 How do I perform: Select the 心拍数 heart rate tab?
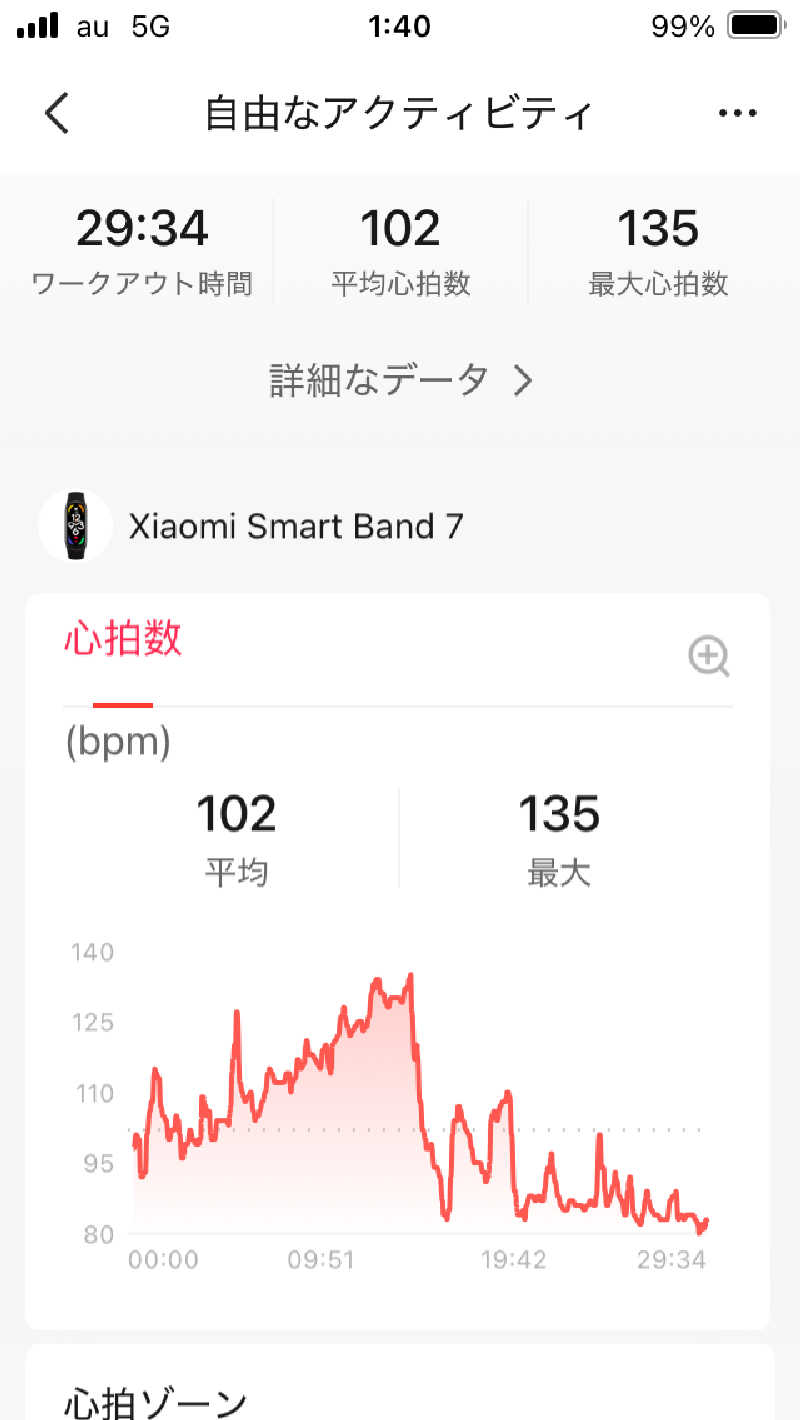[123, 641]
